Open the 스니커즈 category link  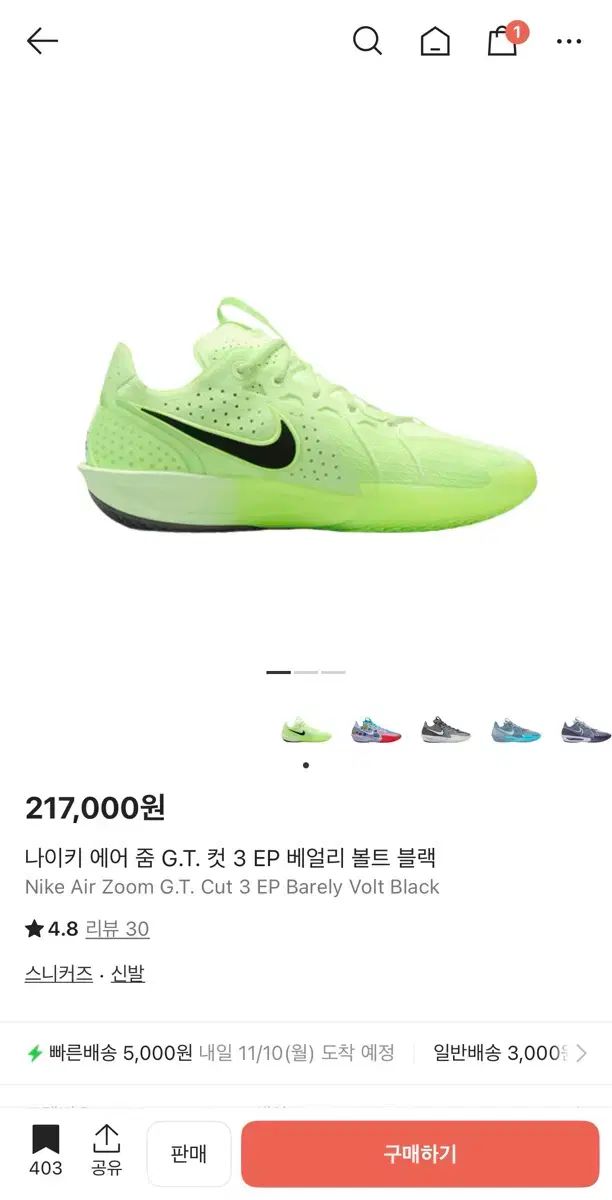click(x=59, y=973)
